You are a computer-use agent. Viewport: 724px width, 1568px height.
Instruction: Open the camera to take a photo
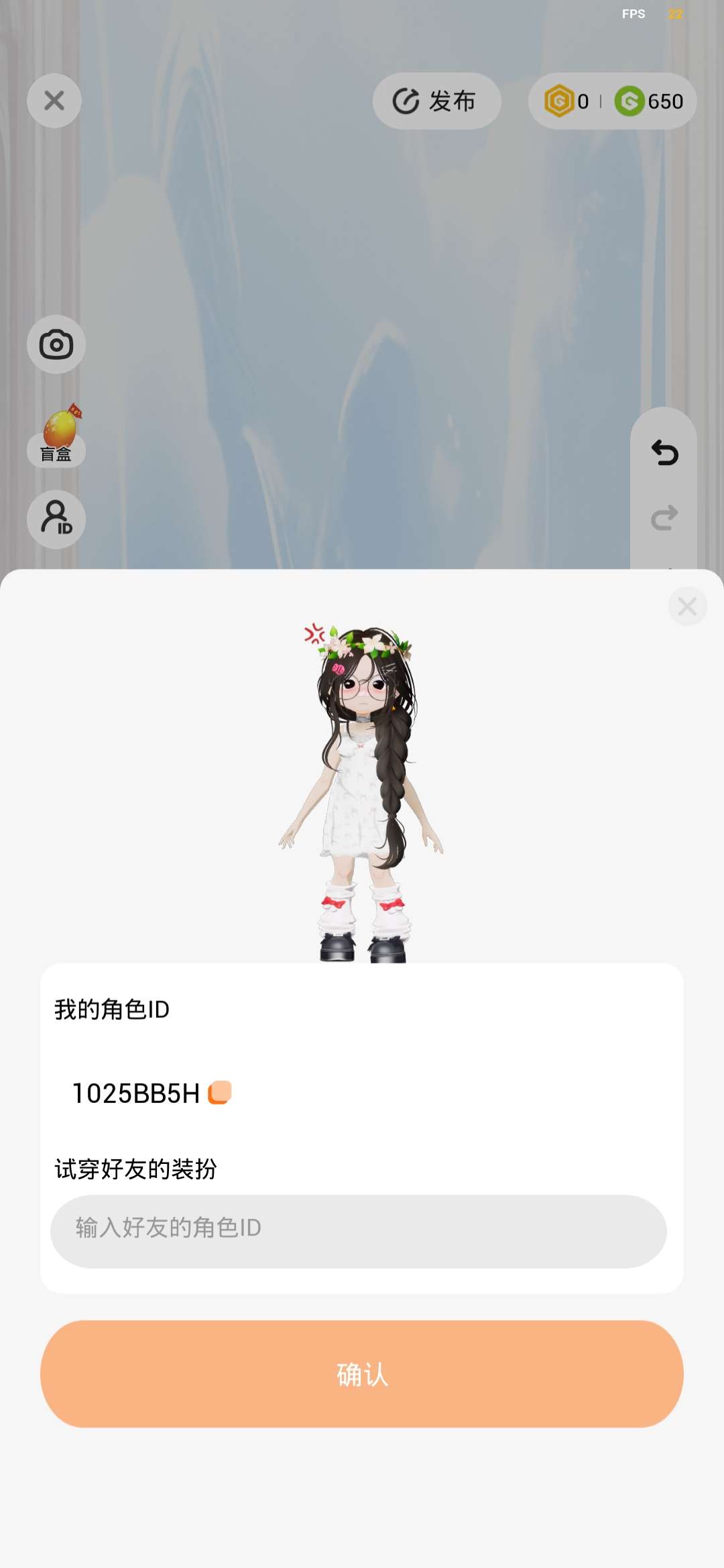[x=56, y=344]
